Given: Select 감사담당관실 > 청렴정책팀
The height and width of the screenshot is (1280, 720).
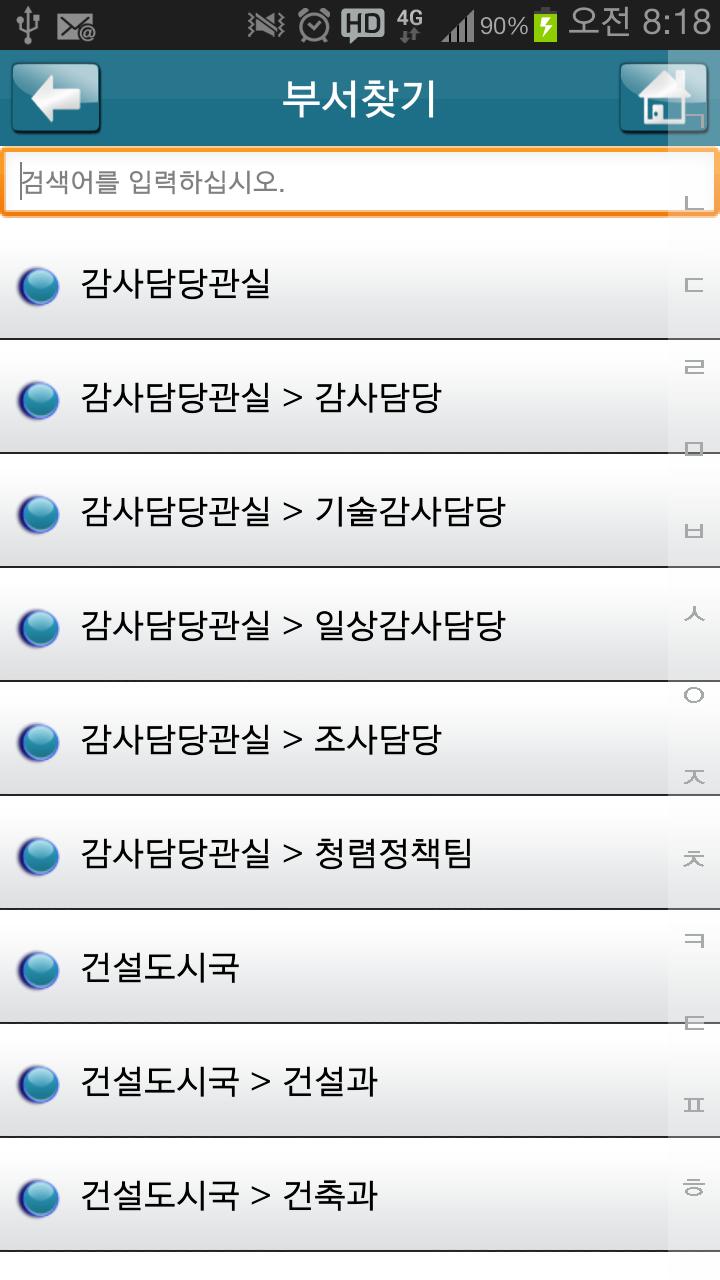Looking at the screenshot, I should [x=330, y=854].
